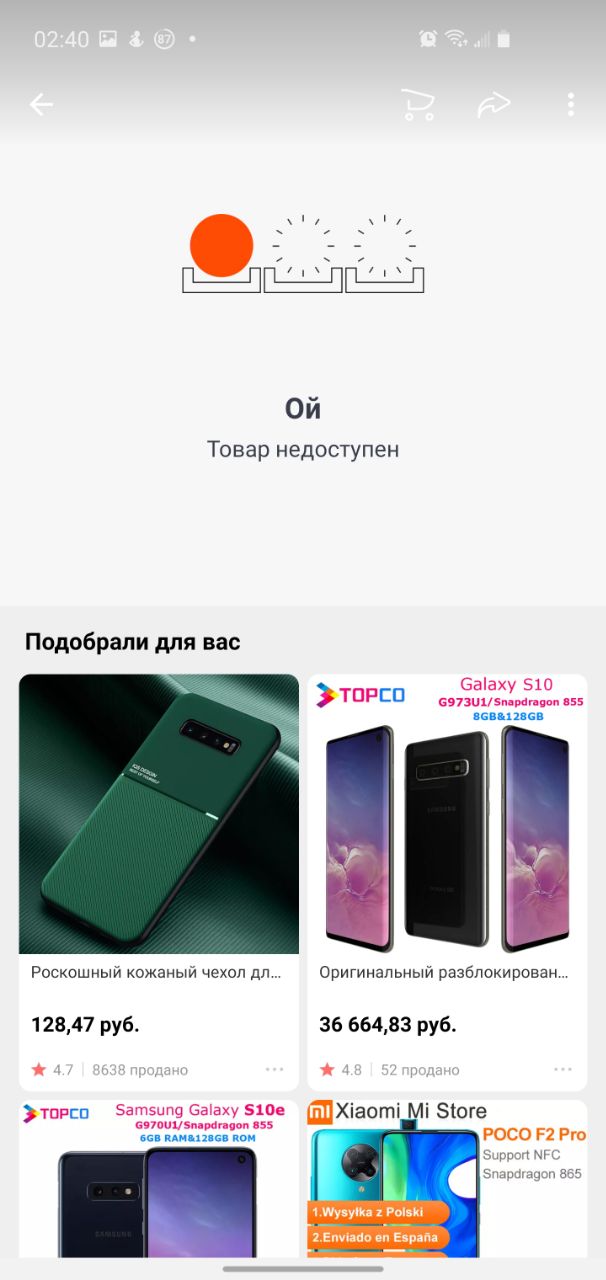Share this product page
This screenshot has height=1280, width=606.
(494, 104)
